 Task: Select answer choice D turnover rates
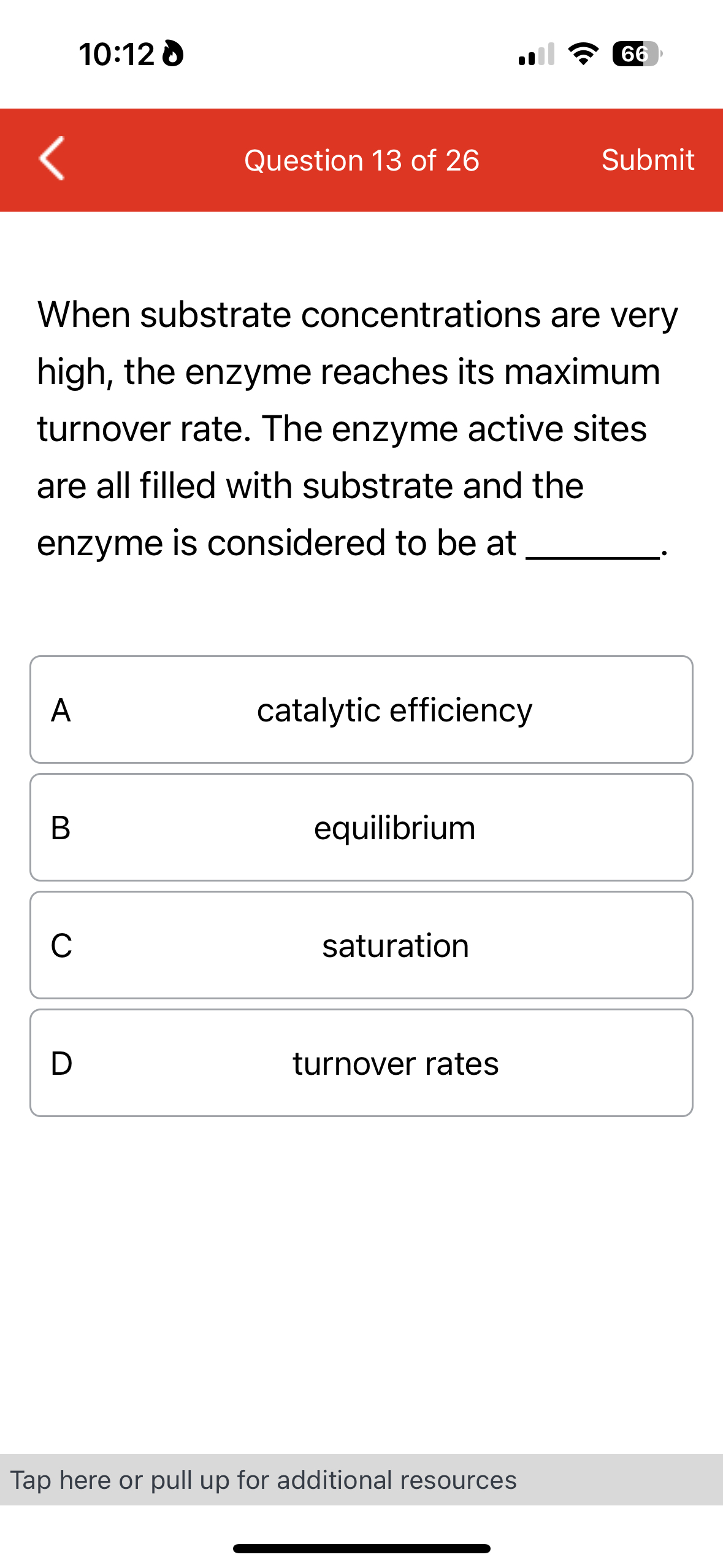(361, 1064)
